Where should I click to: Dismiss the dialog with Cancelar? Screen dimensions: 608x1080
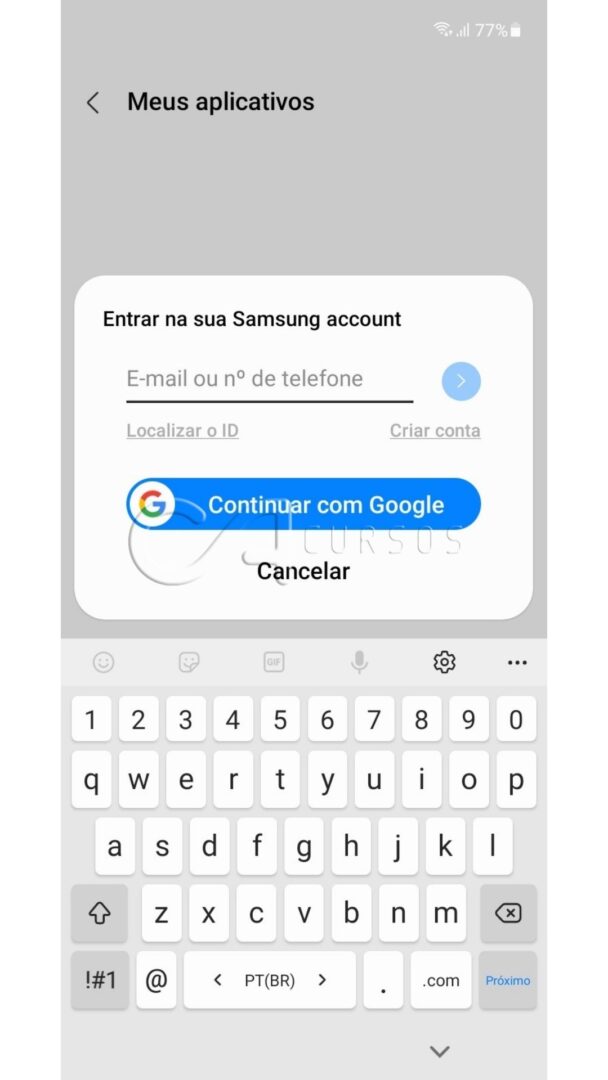coord(304,571)
